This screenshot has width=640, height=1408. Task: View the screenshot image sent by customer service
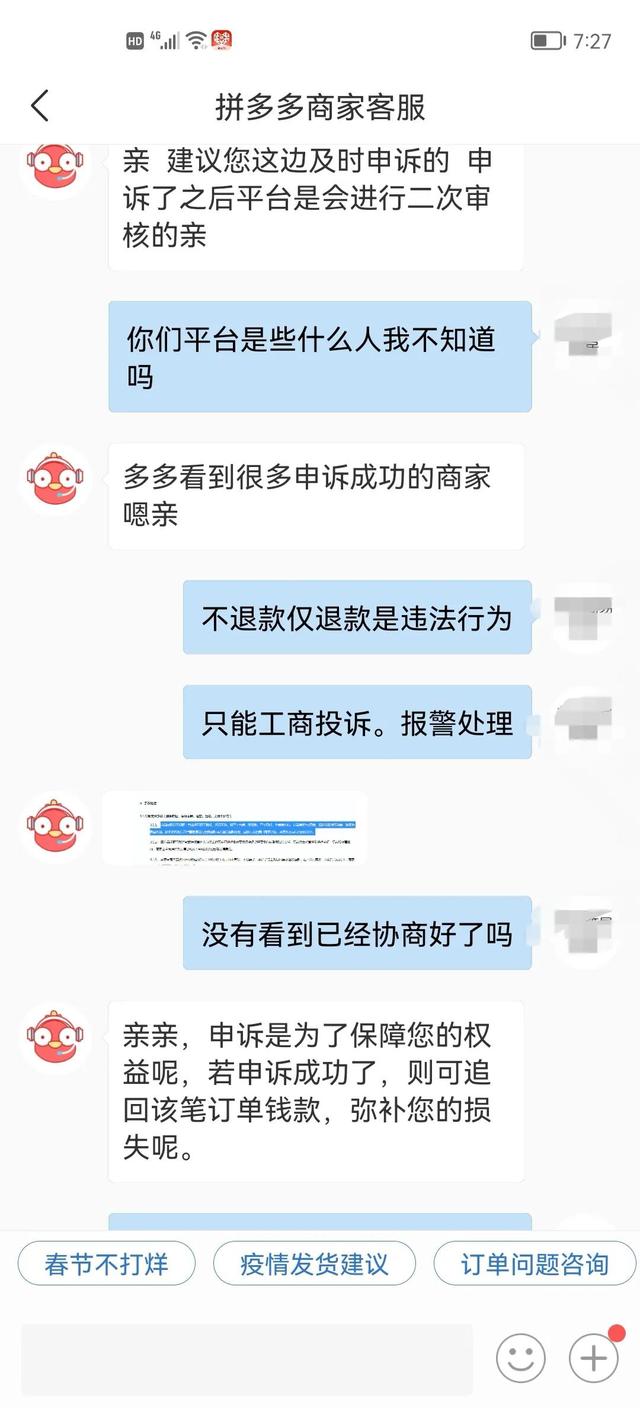point(234,828)
